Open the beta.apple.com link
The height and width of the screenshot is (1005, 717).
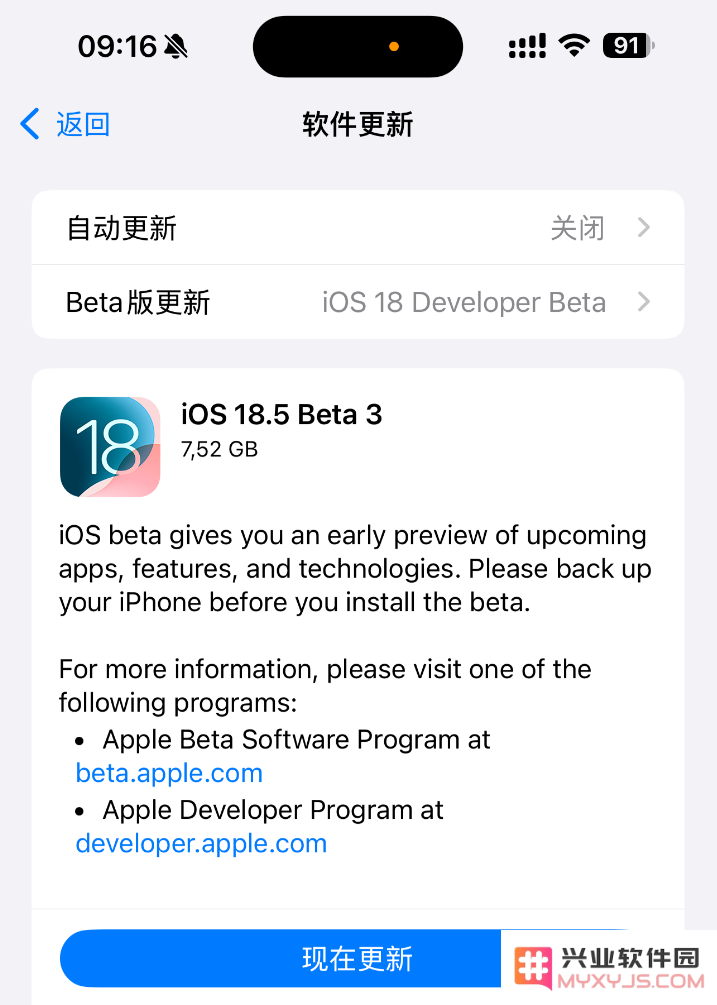click(169, 773)
